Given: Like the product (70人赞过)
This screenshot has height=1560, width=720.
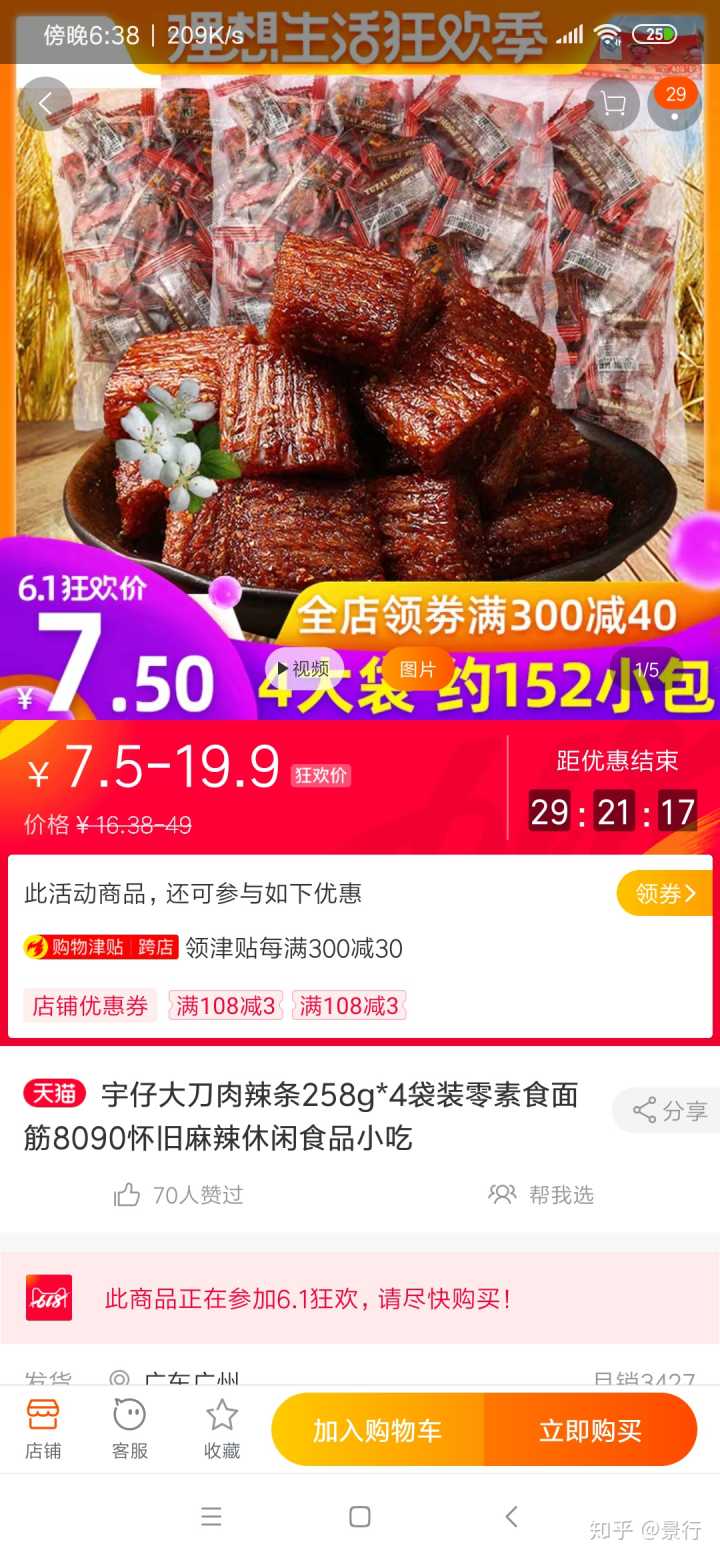Looking at the screenshot, I should tap(180, 1194).
